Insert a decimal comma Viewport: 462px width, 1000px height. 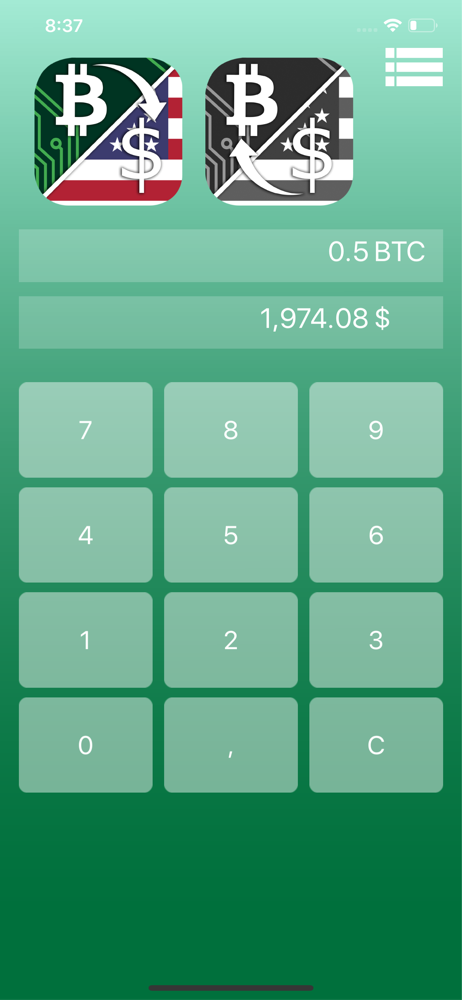point(231,745)
